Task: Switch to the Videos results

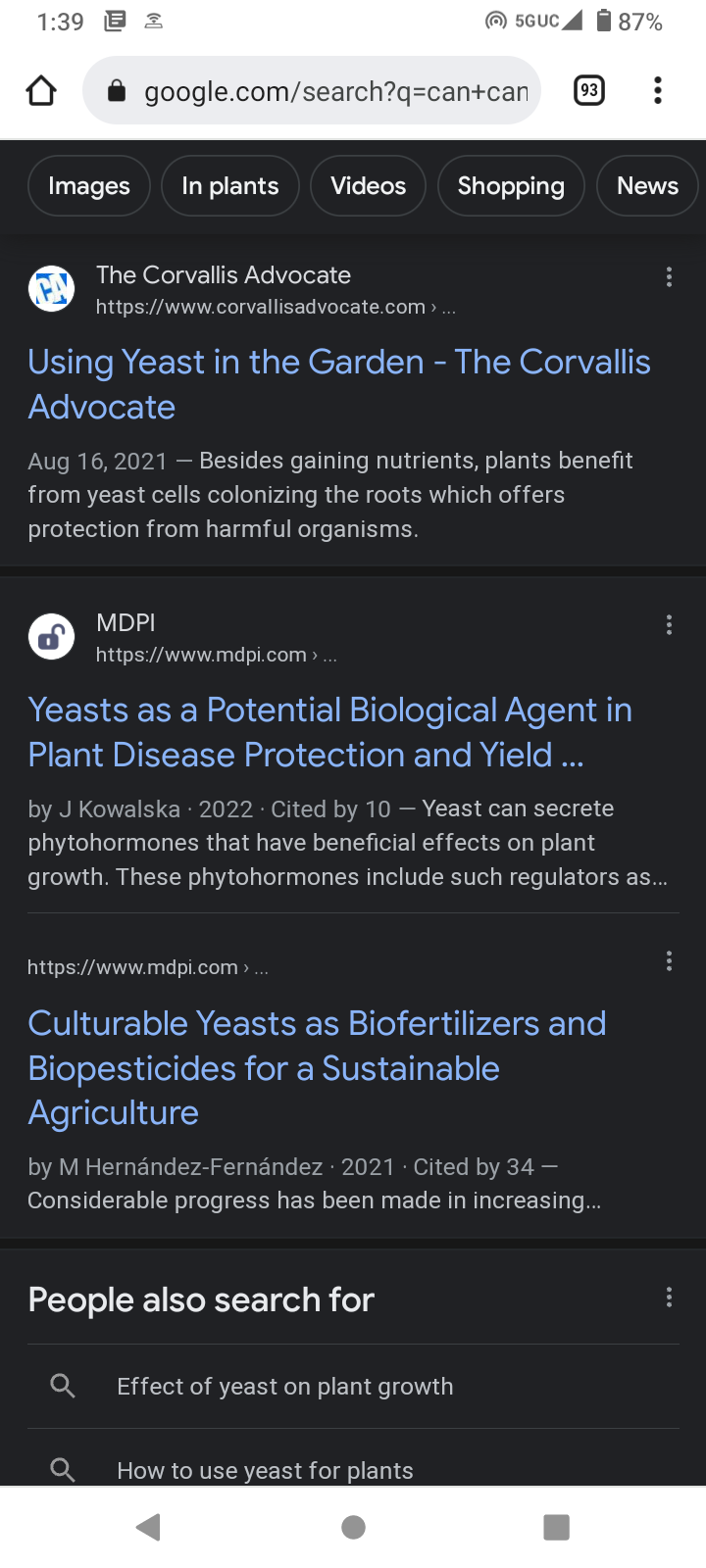Action: coord(369,186)
